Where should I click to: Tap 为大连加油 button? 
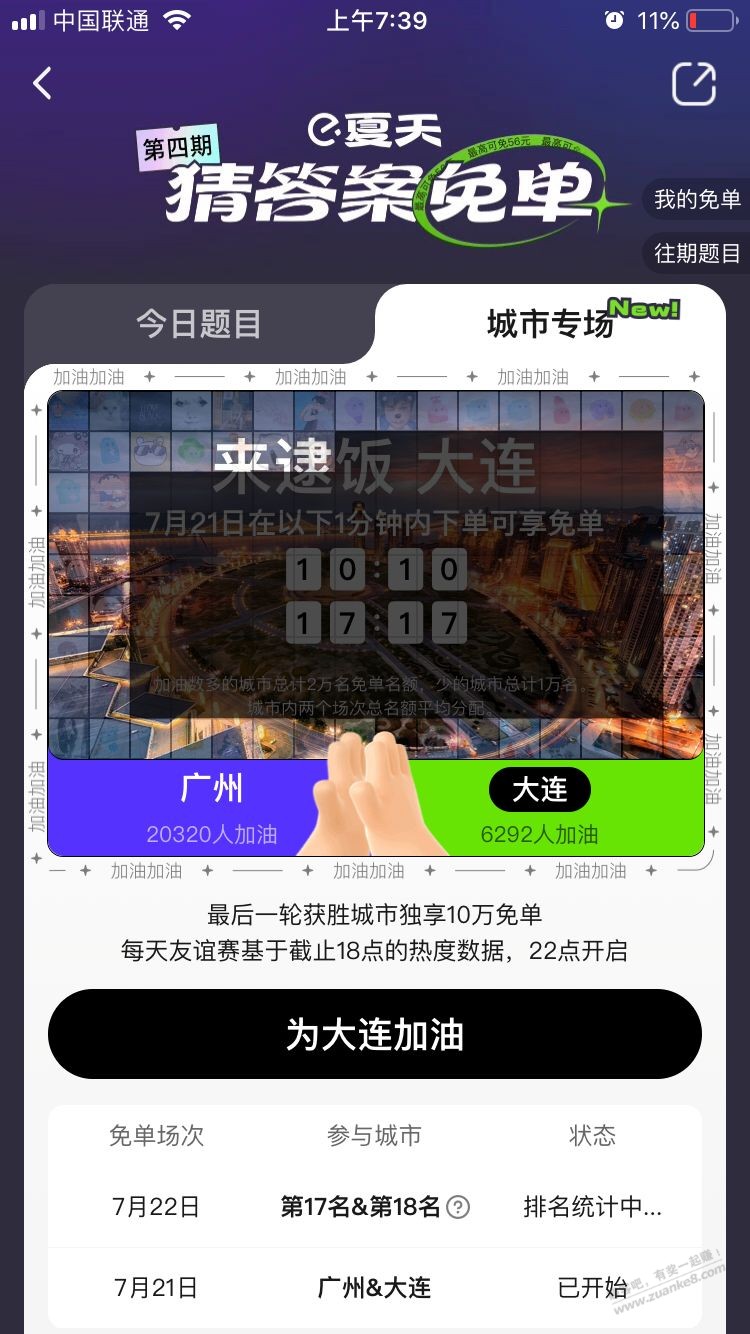[x=375, y=1034]
